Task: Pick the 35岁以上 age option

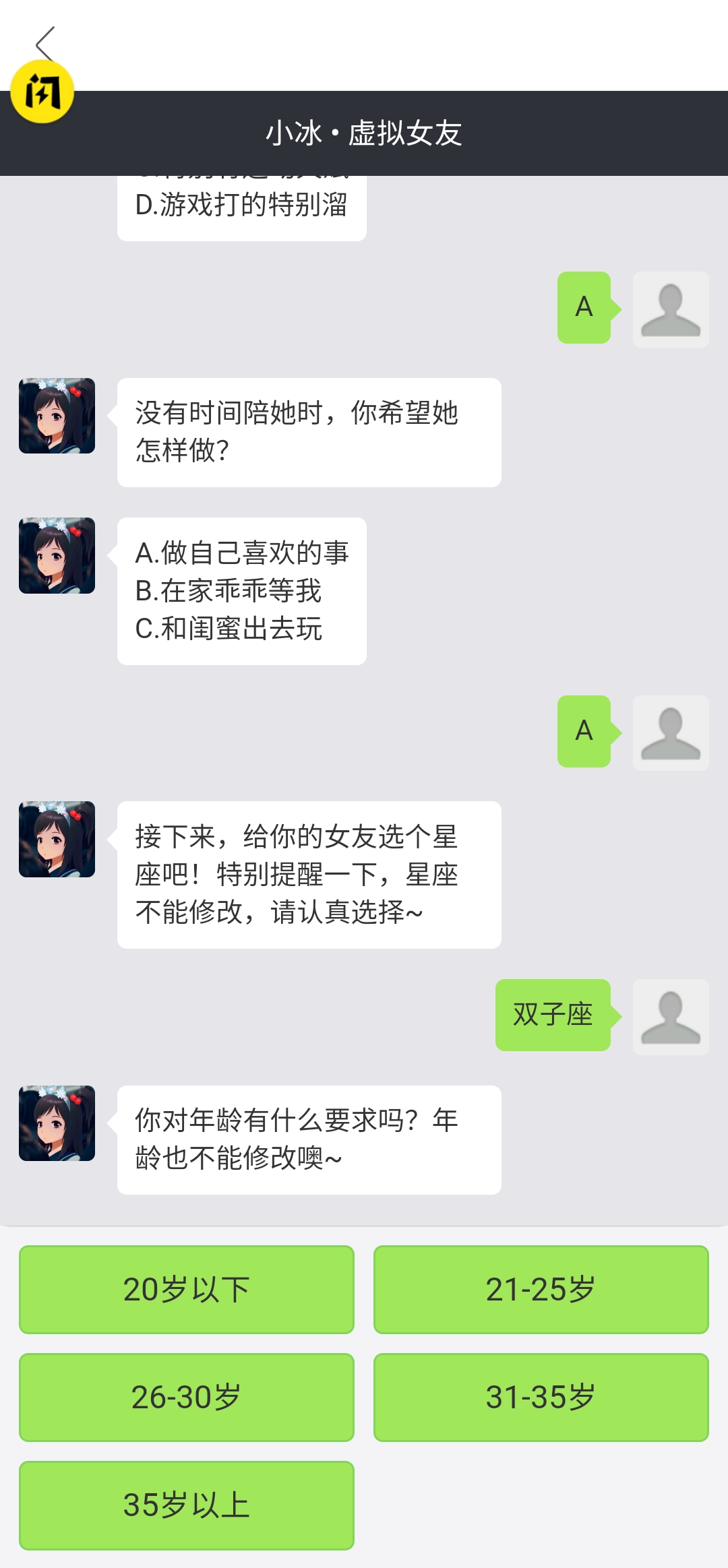Action: (x=185, y=1505)
